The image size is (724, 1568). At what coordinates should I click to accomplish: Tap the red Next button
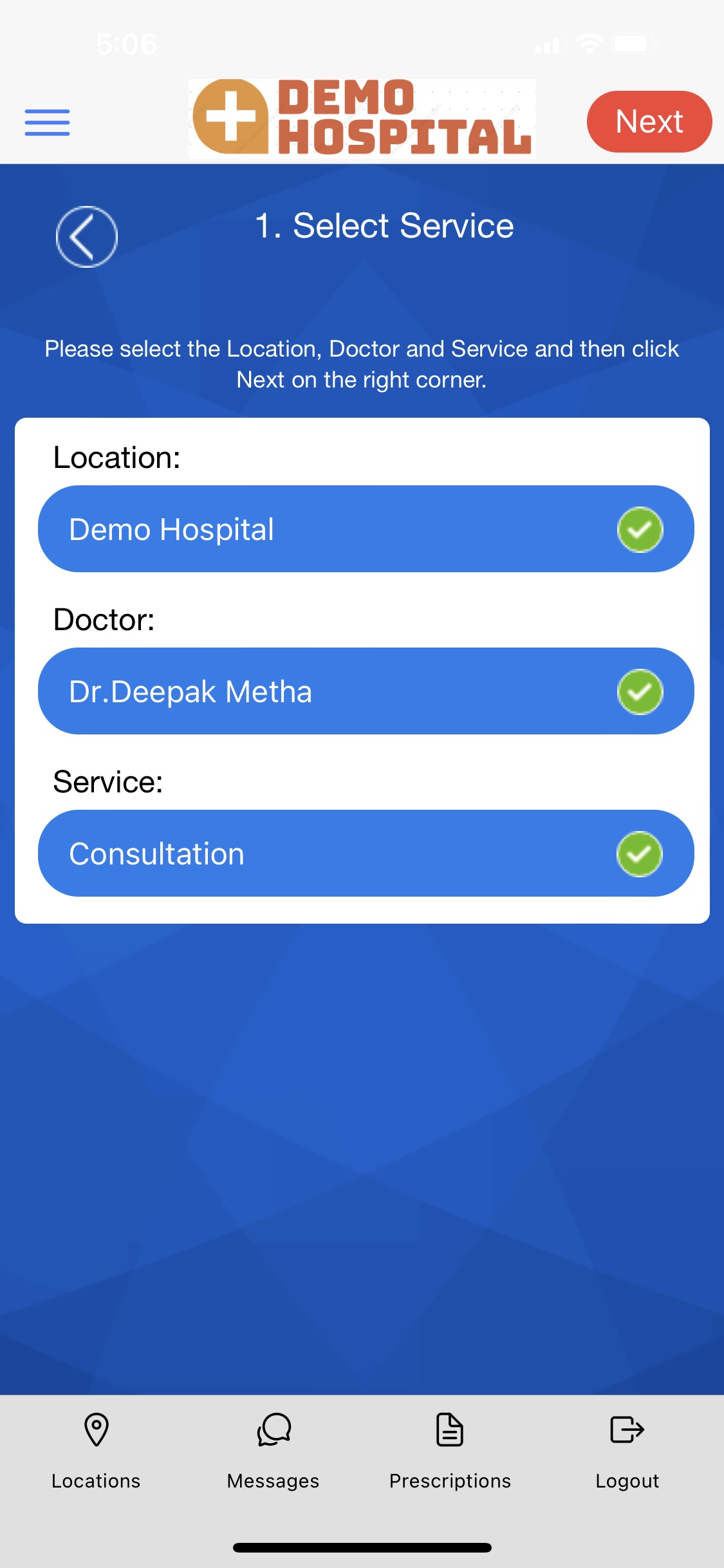tap(649, 122)
